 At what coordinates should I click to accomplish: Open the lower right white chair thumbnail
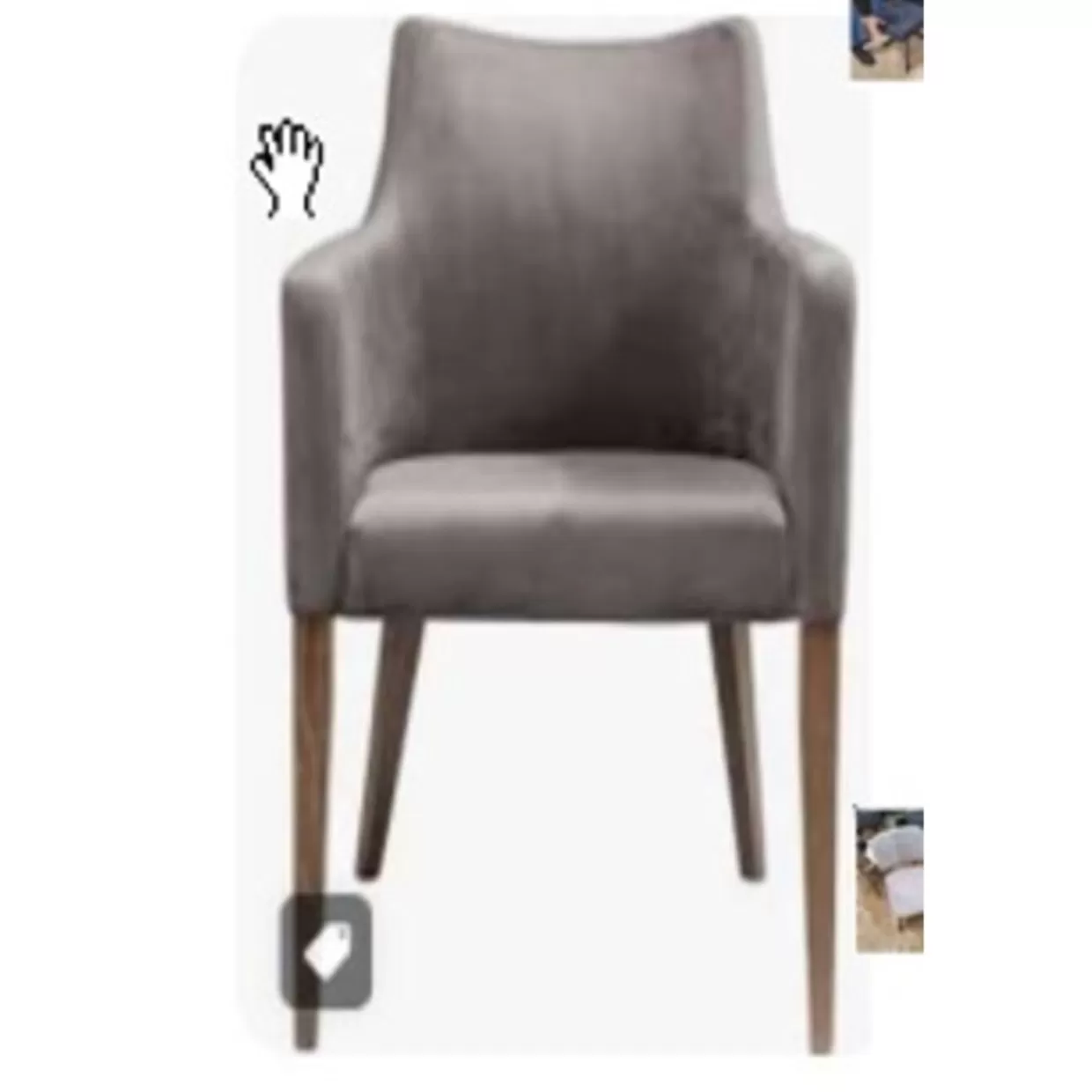coord(889,879)
